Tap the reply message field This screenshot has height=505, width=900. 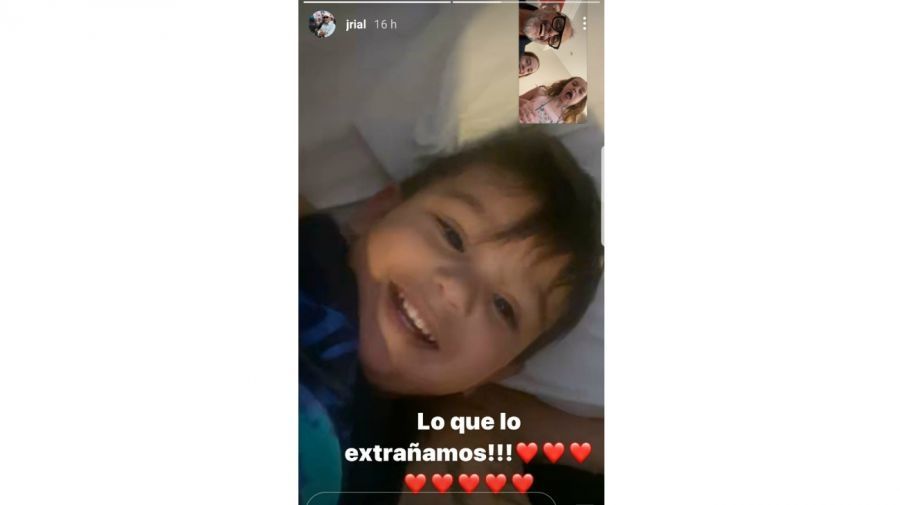tap(430, 499)
